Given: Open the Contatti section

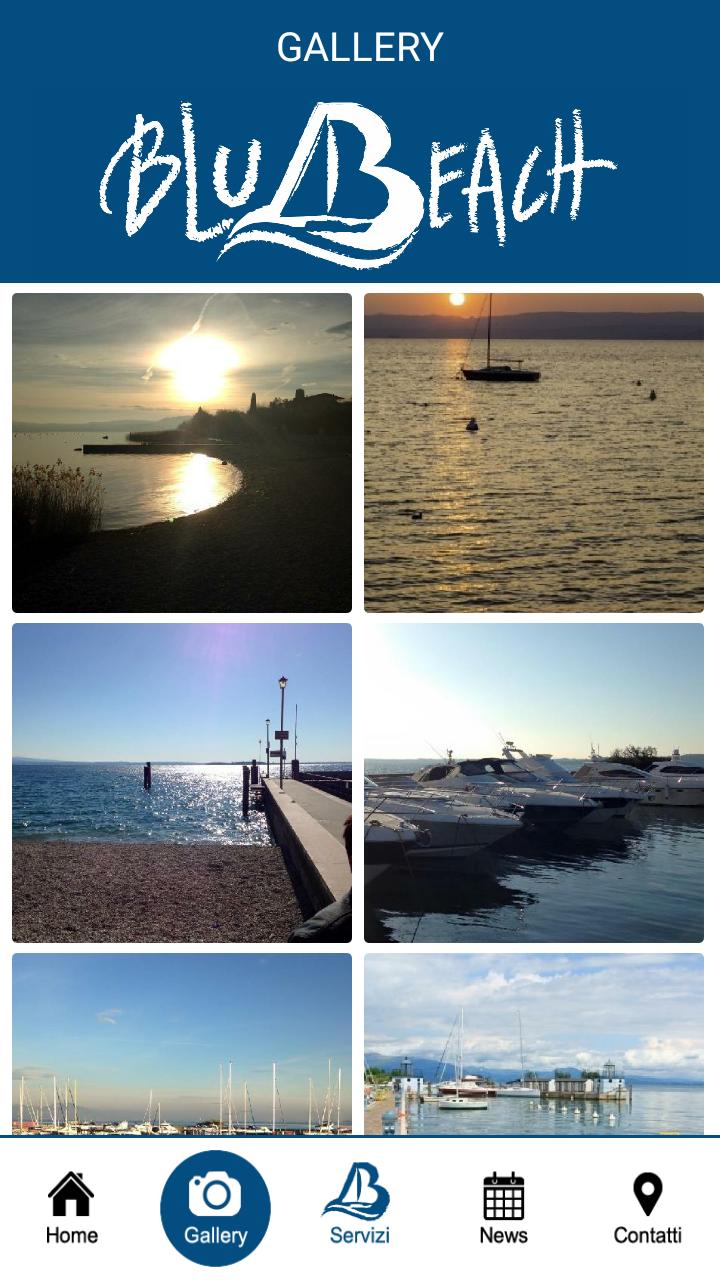Looking at the screenshot, I should 648,1205.
